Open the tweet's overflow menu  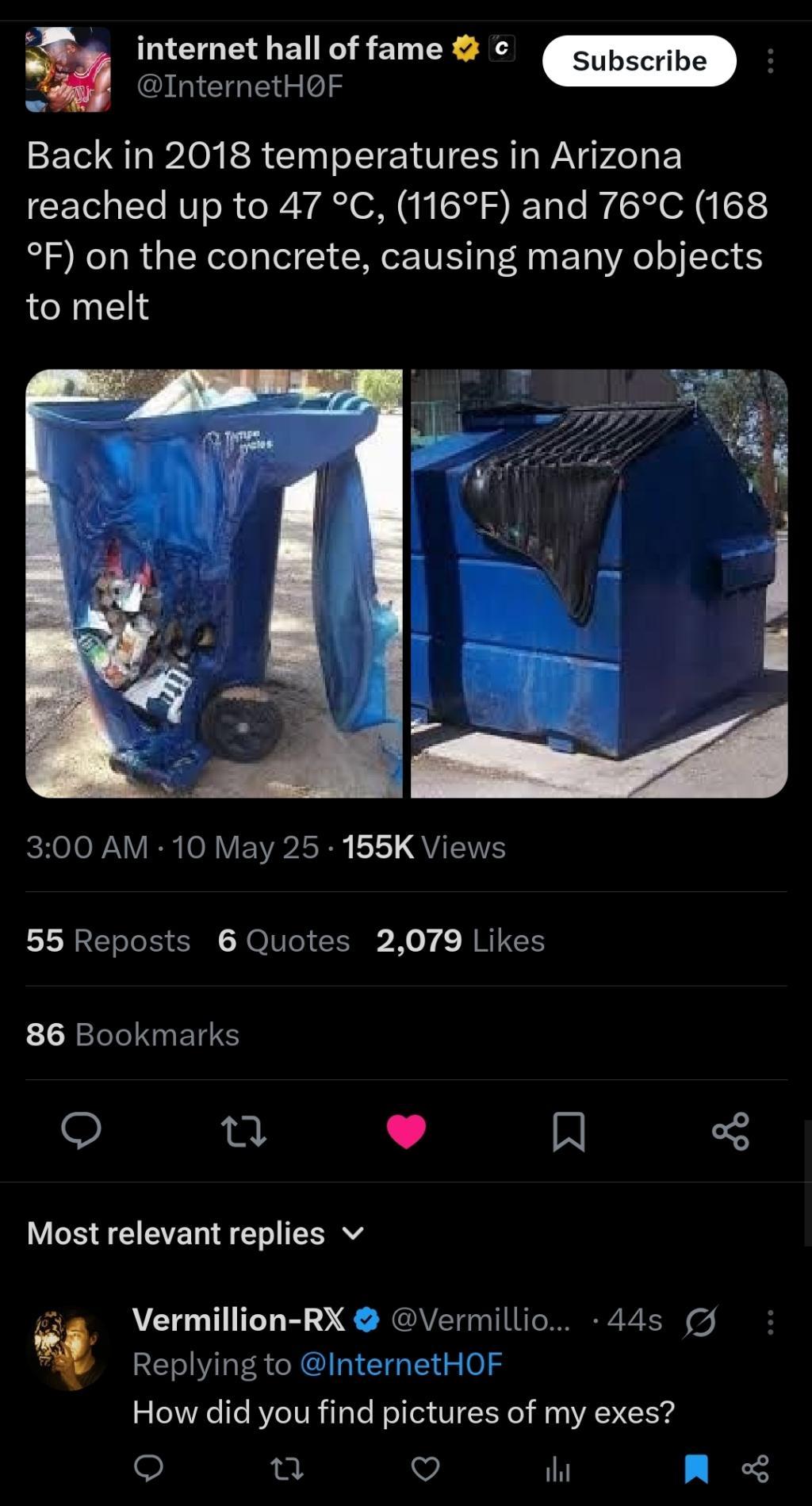pos(770,61)
